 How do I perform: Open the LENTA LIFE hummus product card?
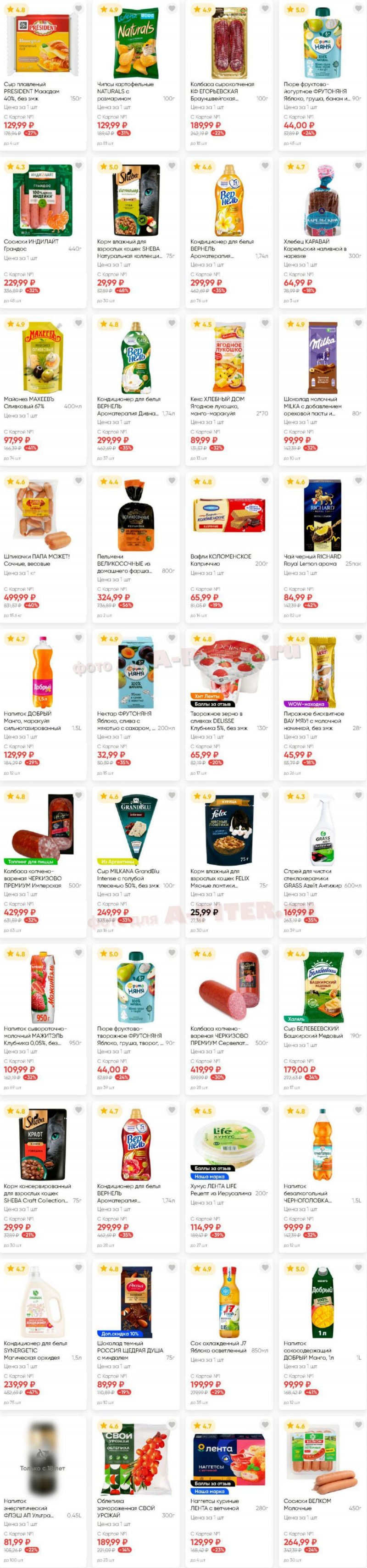pos(229,1144)
